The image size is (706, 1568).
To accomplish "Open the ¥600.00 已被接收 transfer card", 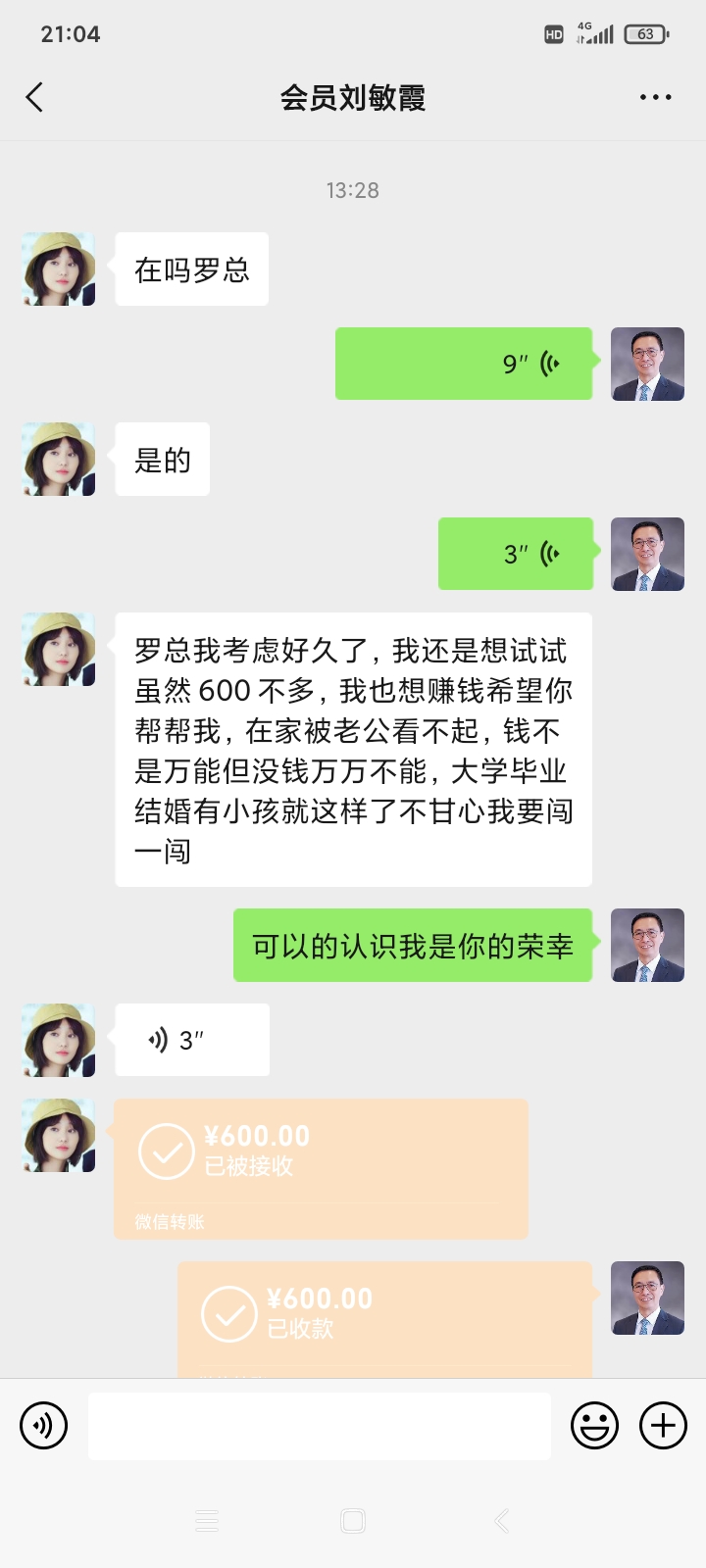I will pyautogui.click(x=321, y=1168).
